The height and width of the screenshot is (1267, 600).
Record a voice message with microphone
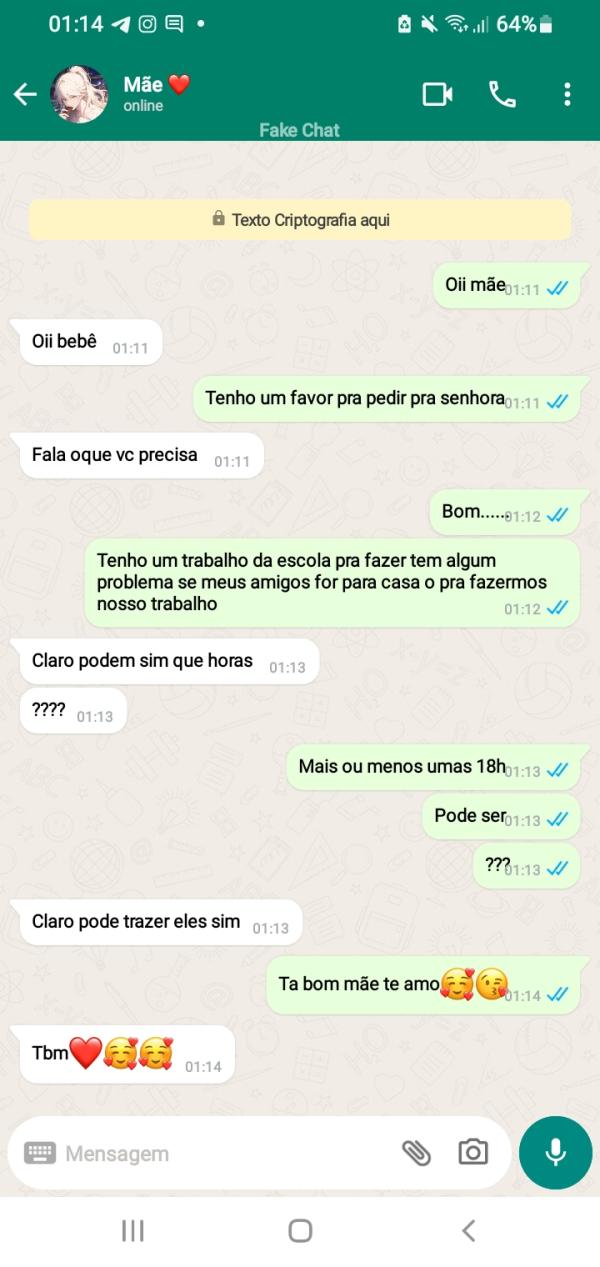point(556,1153)
